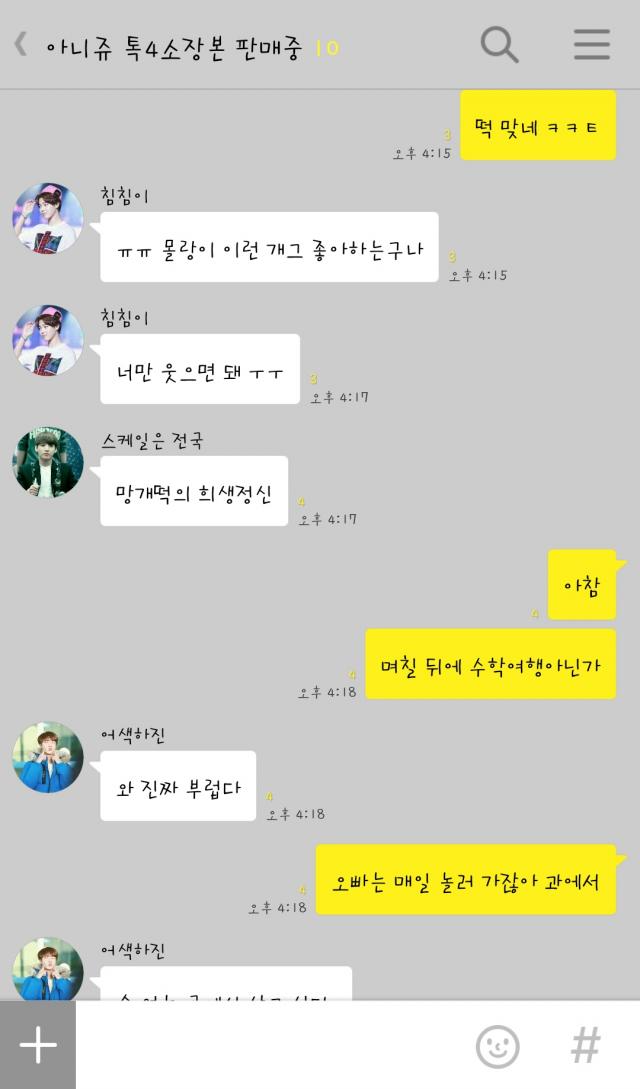Screen dimensions: 640x1089
Task: Open 침침이's profile from the 몰랑이 message
Action: (48, 218)
